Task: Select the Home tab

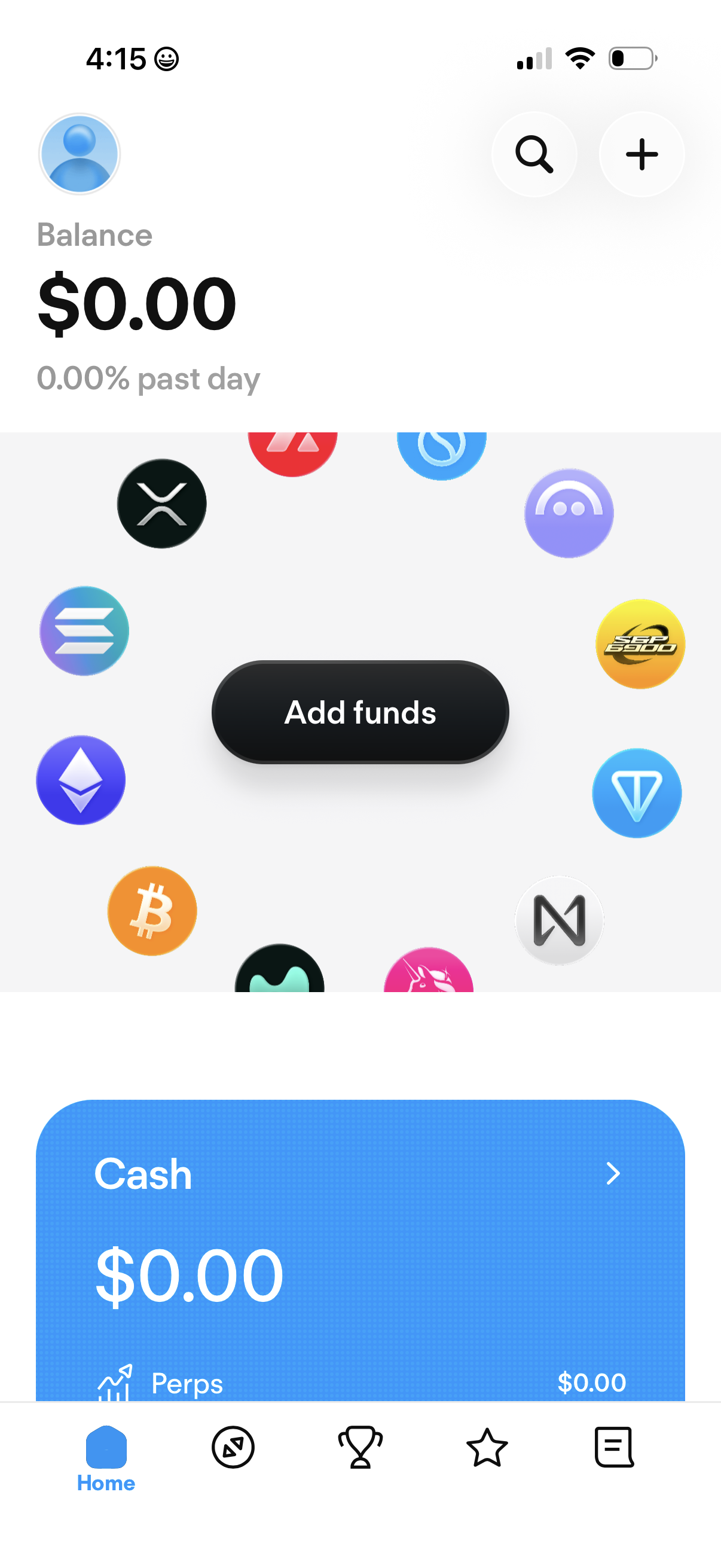Action: point(106,1455)
